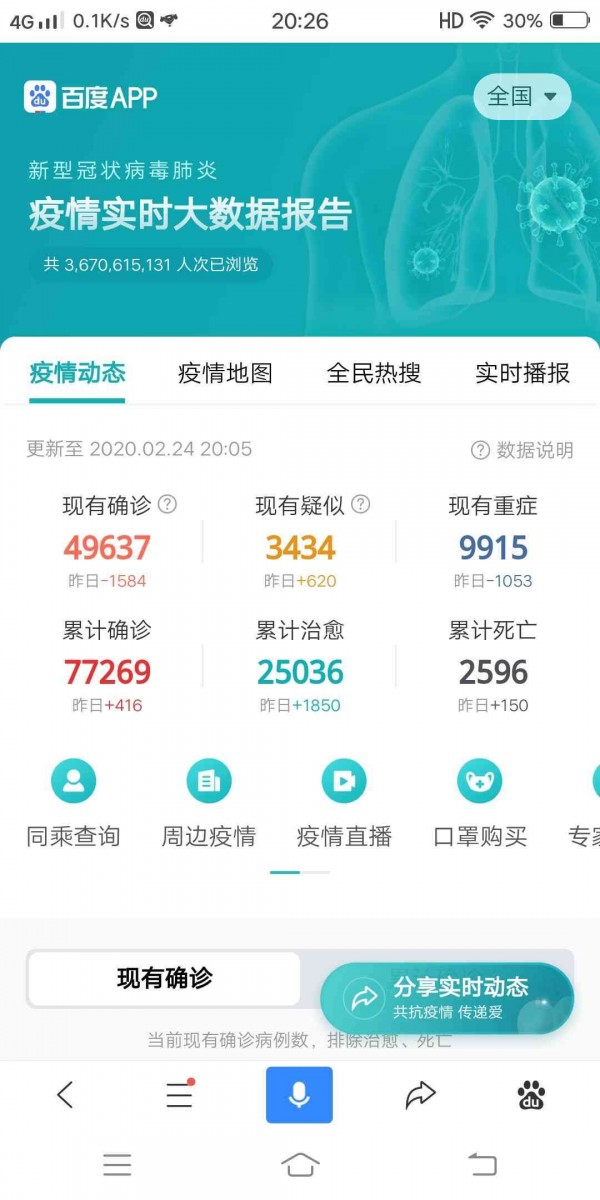Open Baidu home paw icon
Screen dimensions: 600x1200
tap(531, 1095)
